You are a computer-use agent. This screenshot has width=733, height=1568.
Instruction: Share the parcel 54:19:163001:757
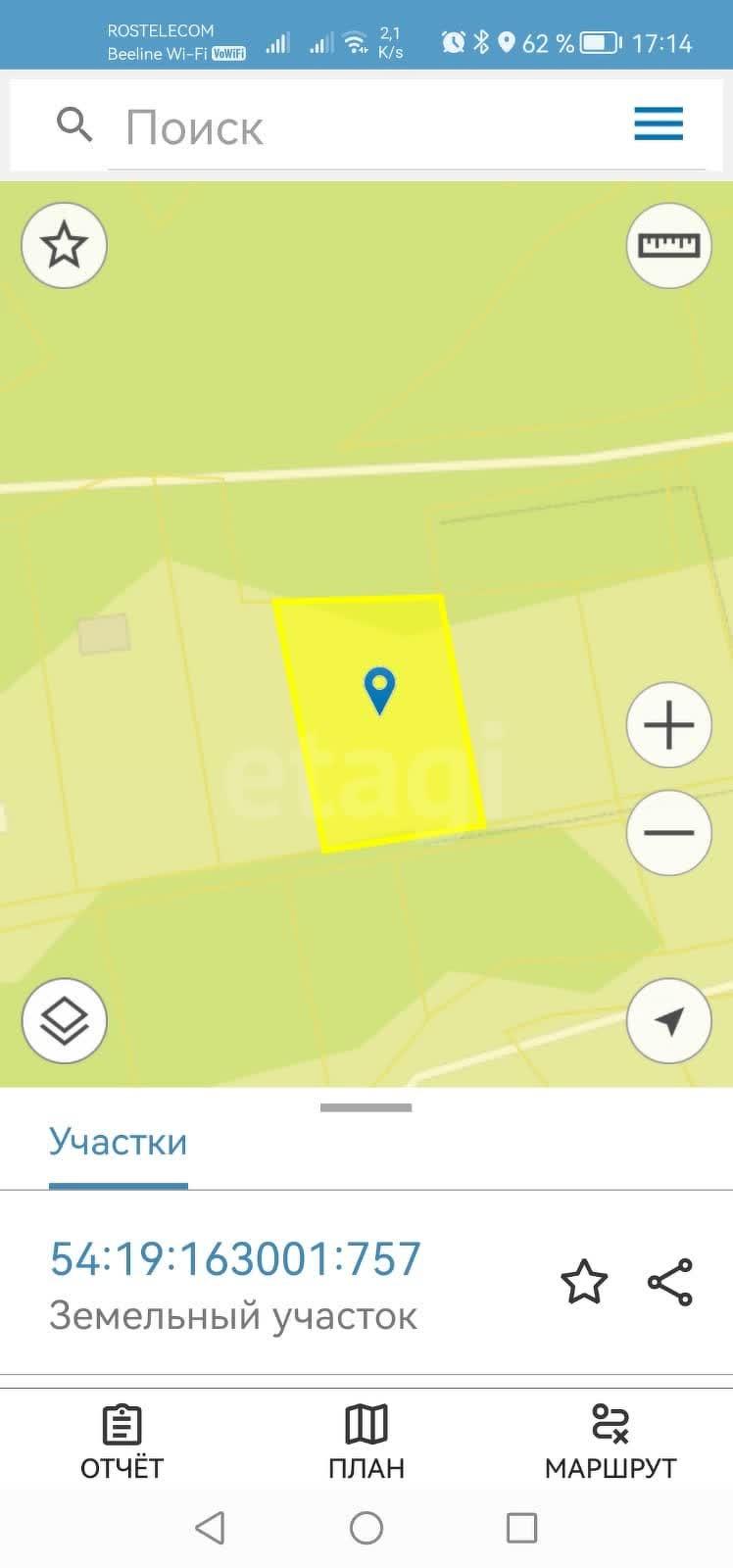tap(670, 1282)
